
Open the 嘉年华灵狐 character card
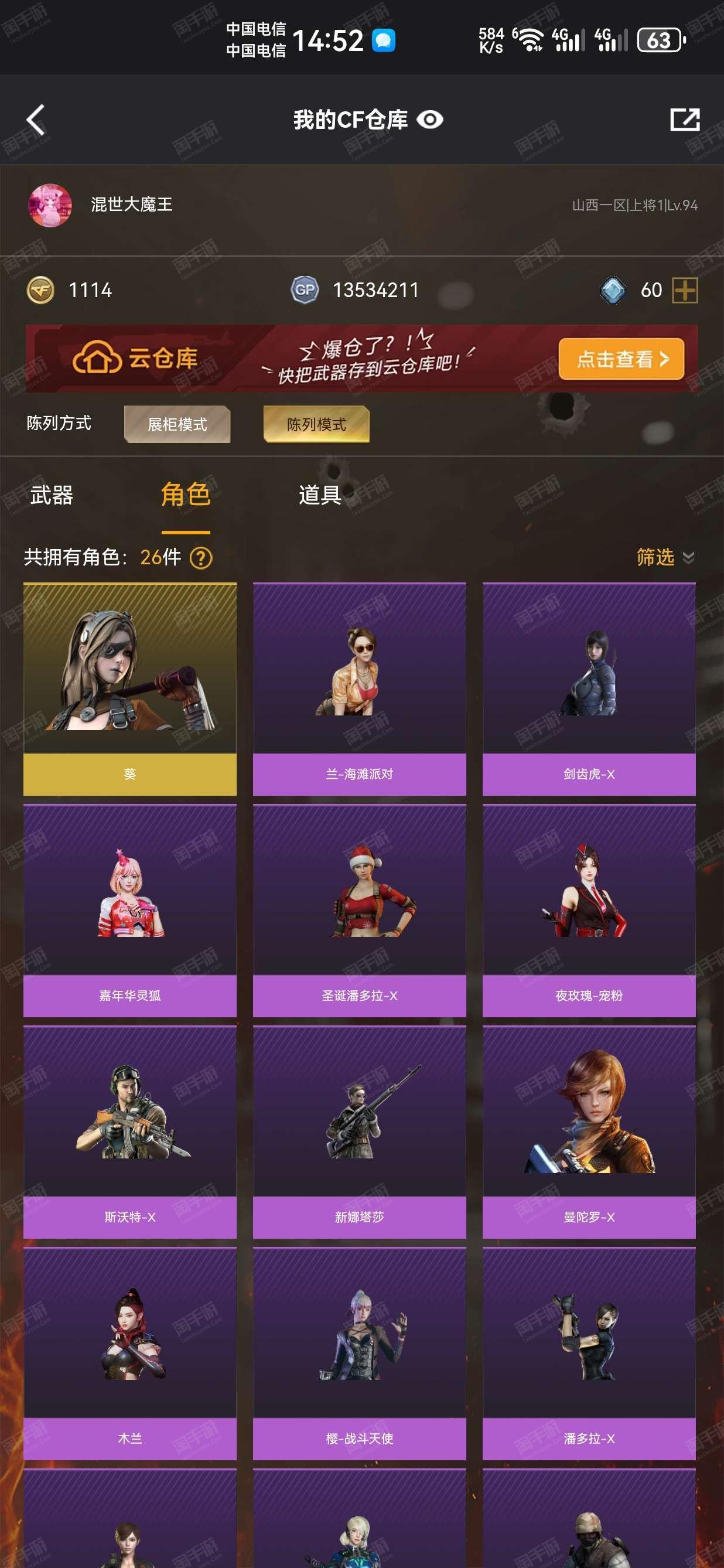click(x=130, y=911)
